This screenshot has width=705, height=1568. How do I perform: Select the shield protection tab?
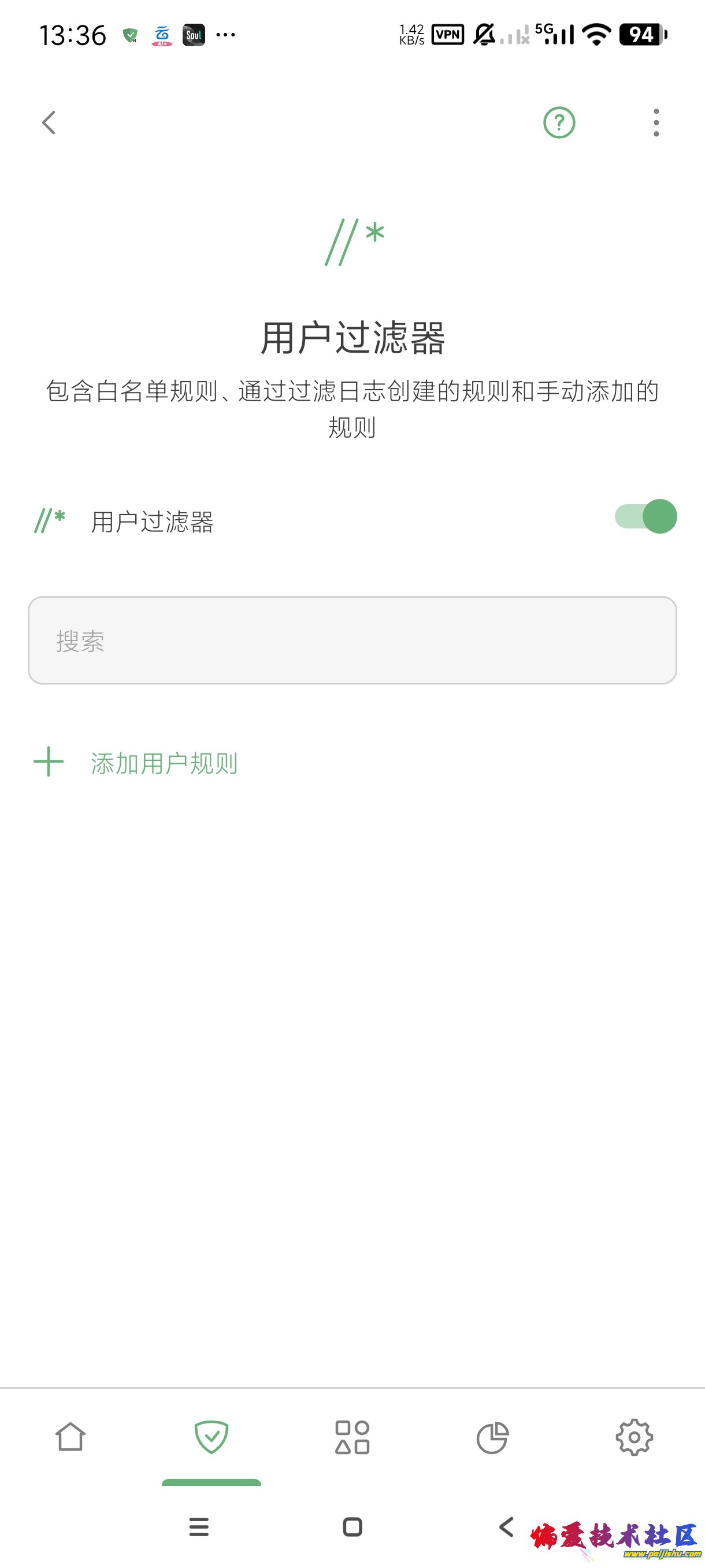point(211,1437)
